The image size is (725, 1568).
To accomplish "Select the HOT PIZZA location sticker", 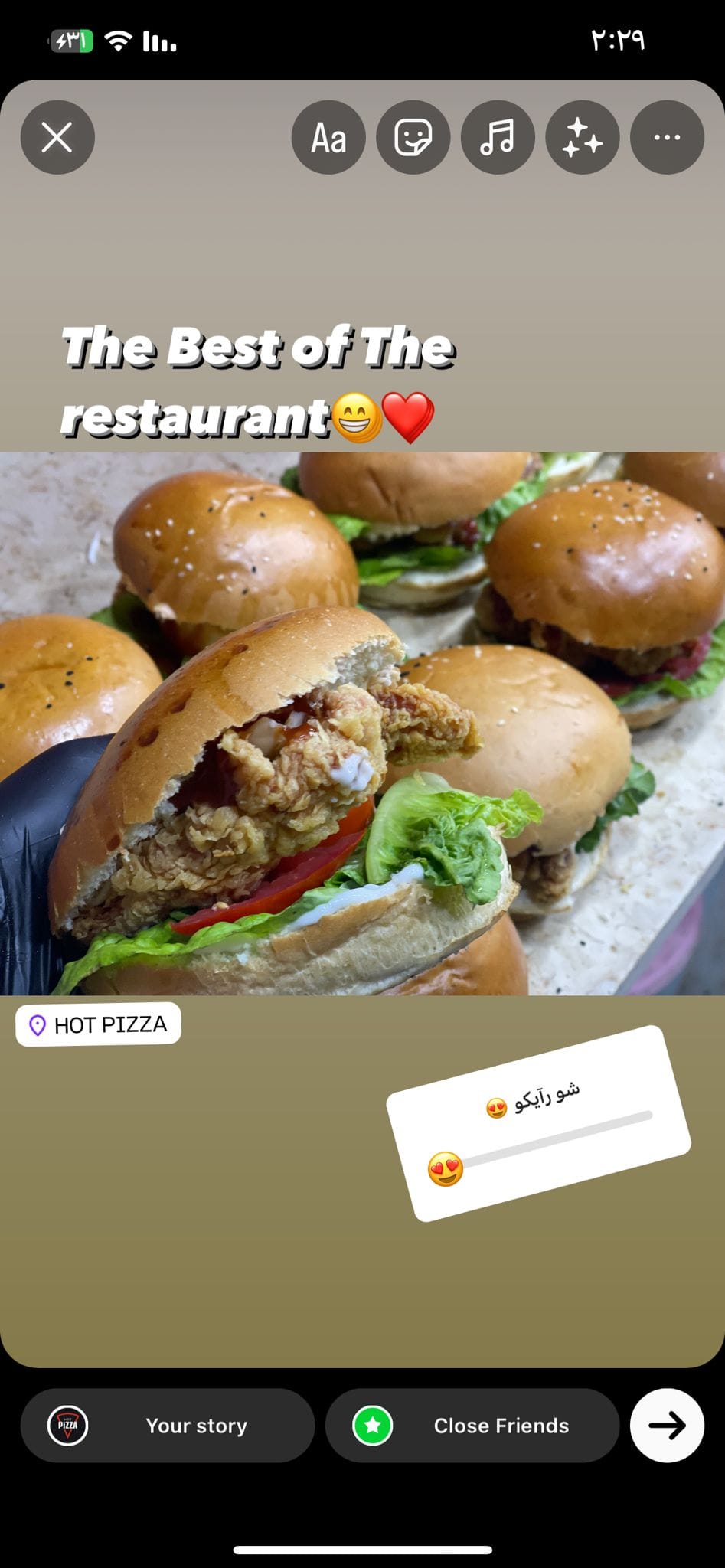I will pos(99,1024).
